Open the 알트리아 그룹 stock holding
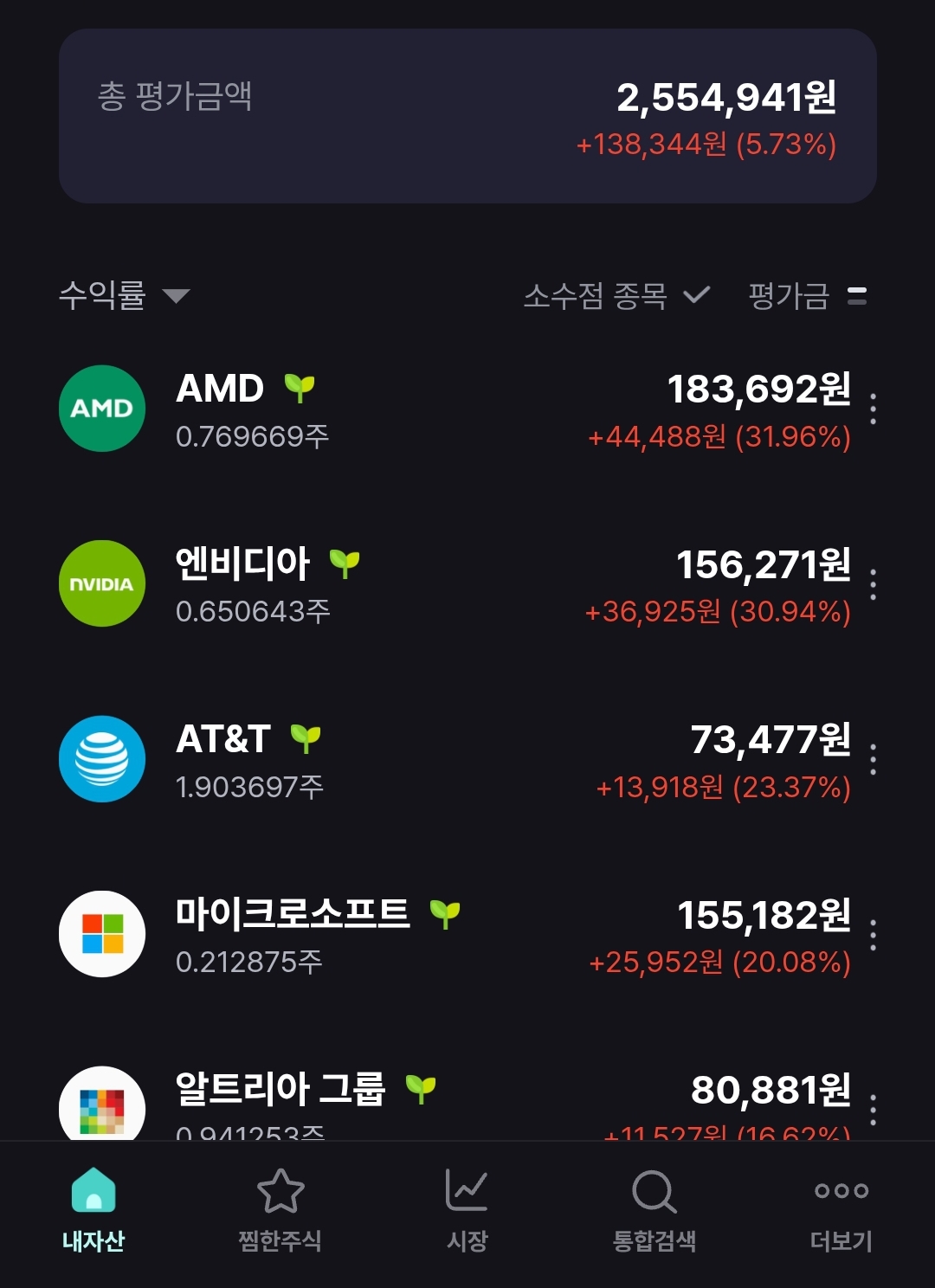 tap(455, 1101)
